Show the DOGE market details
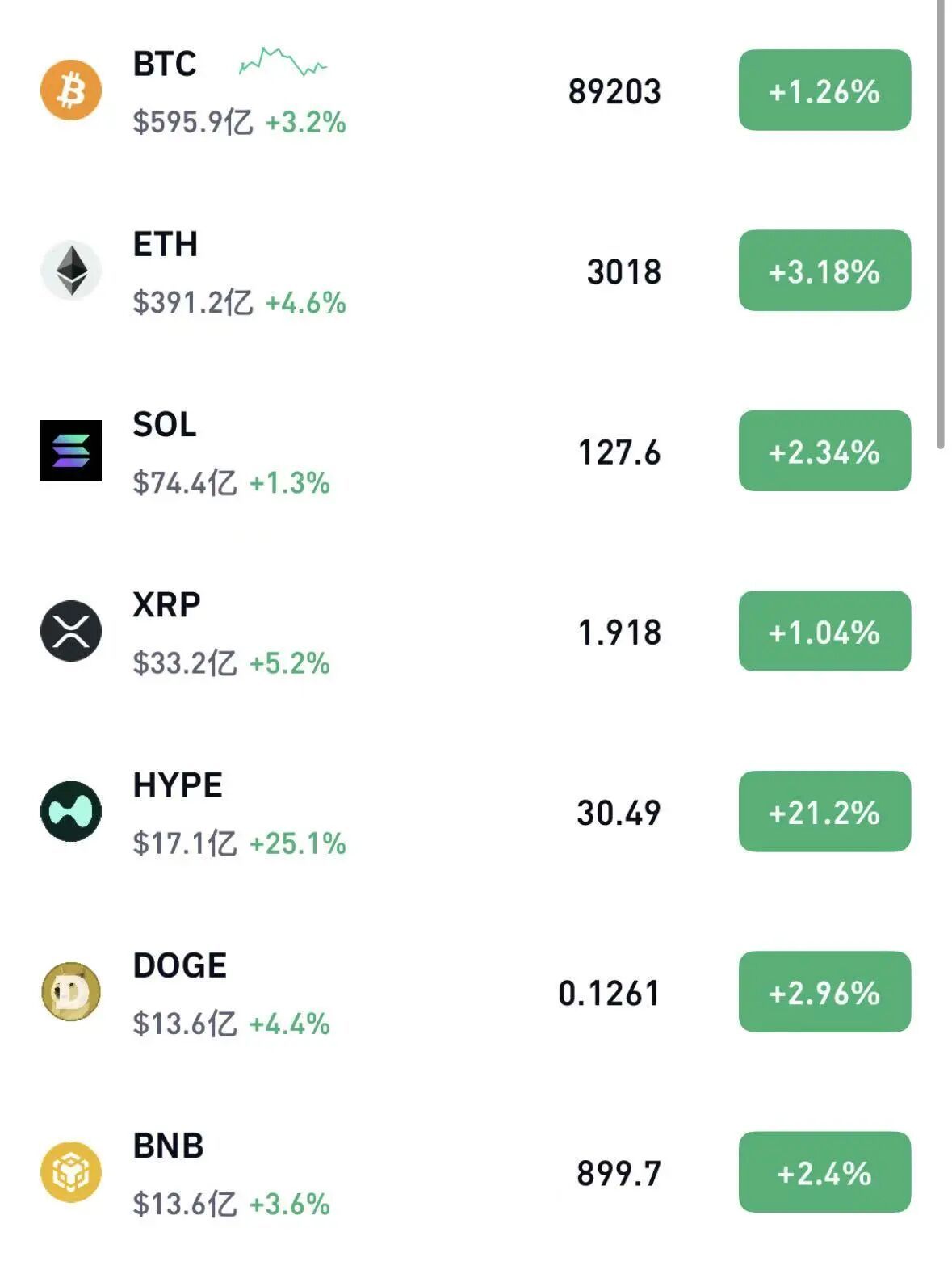The width and height of the screenshot is (952, 1274). (x=179, y=965)
